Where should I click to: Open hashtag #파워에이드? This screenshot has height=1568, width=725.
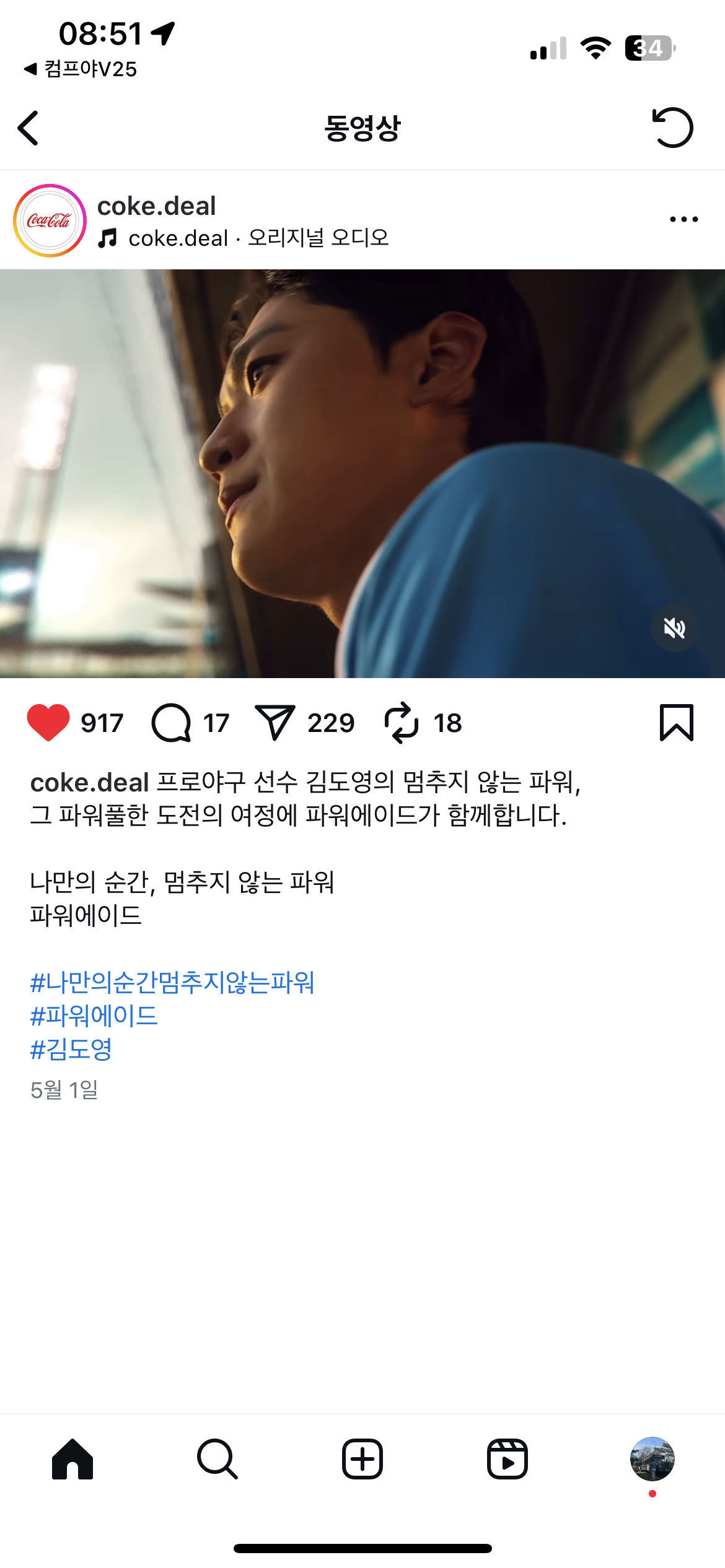[94, 1016]
